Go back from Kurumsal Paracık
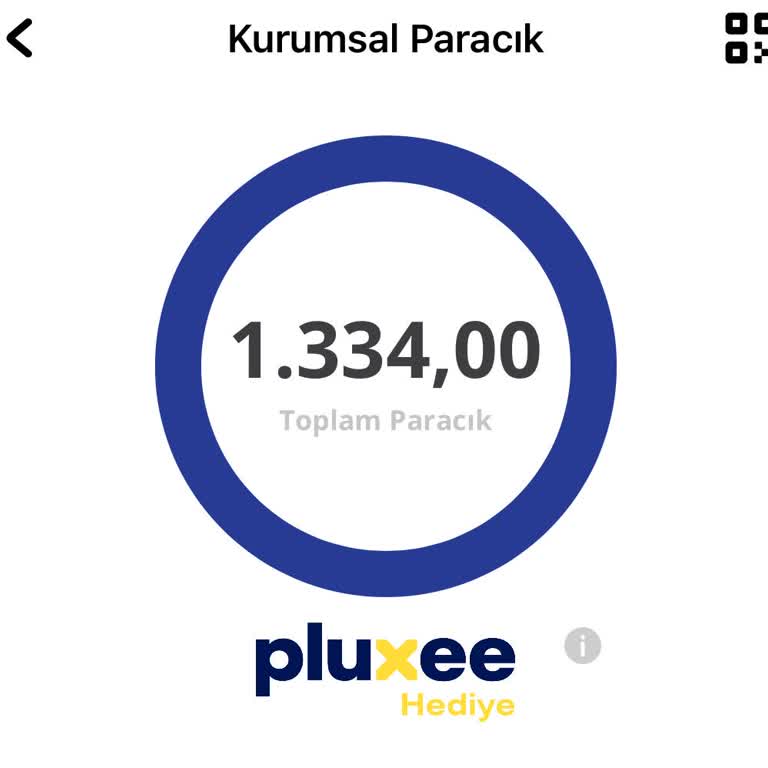The image size is (768, 768). click(x=20, y=38)
